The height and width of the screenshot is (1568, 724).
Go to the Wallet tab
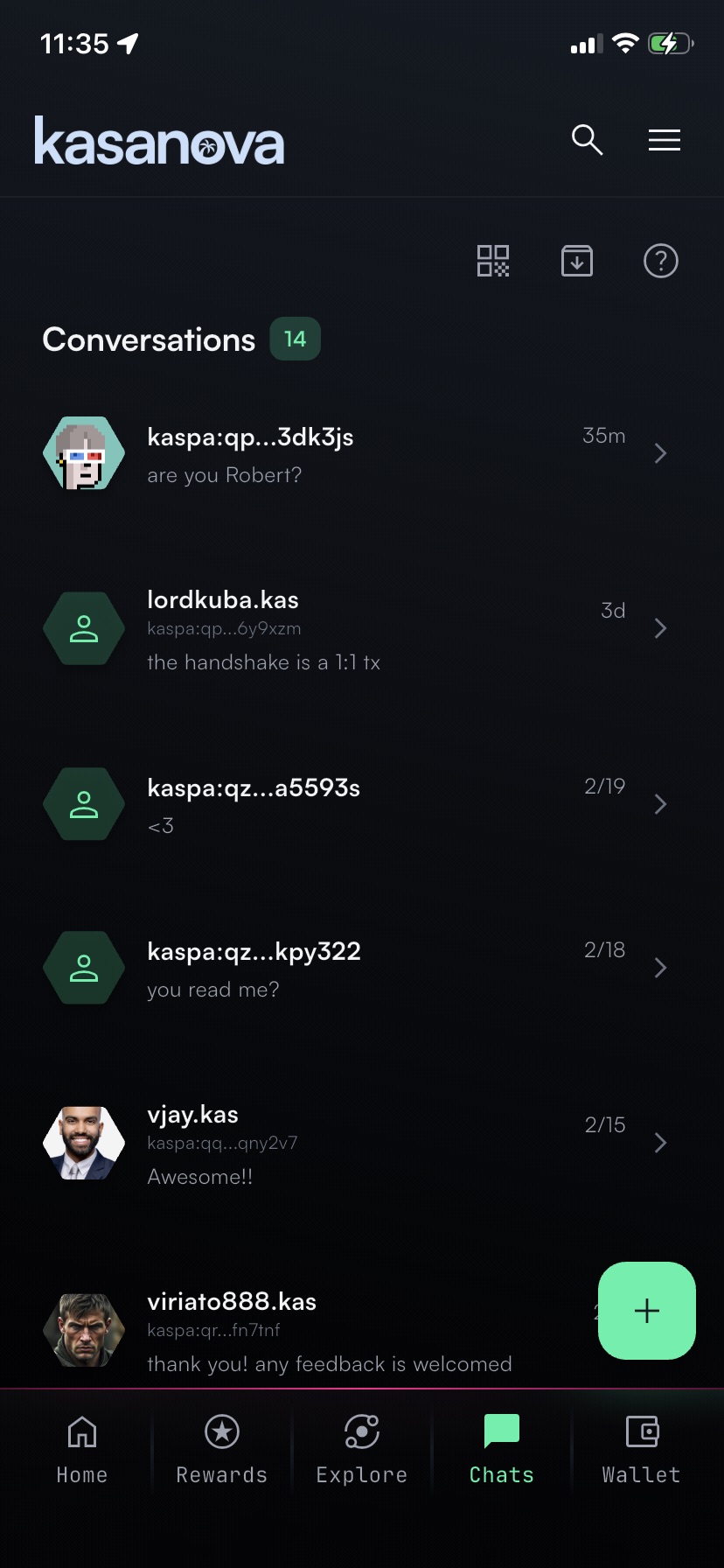click(x=641, y=1449)
